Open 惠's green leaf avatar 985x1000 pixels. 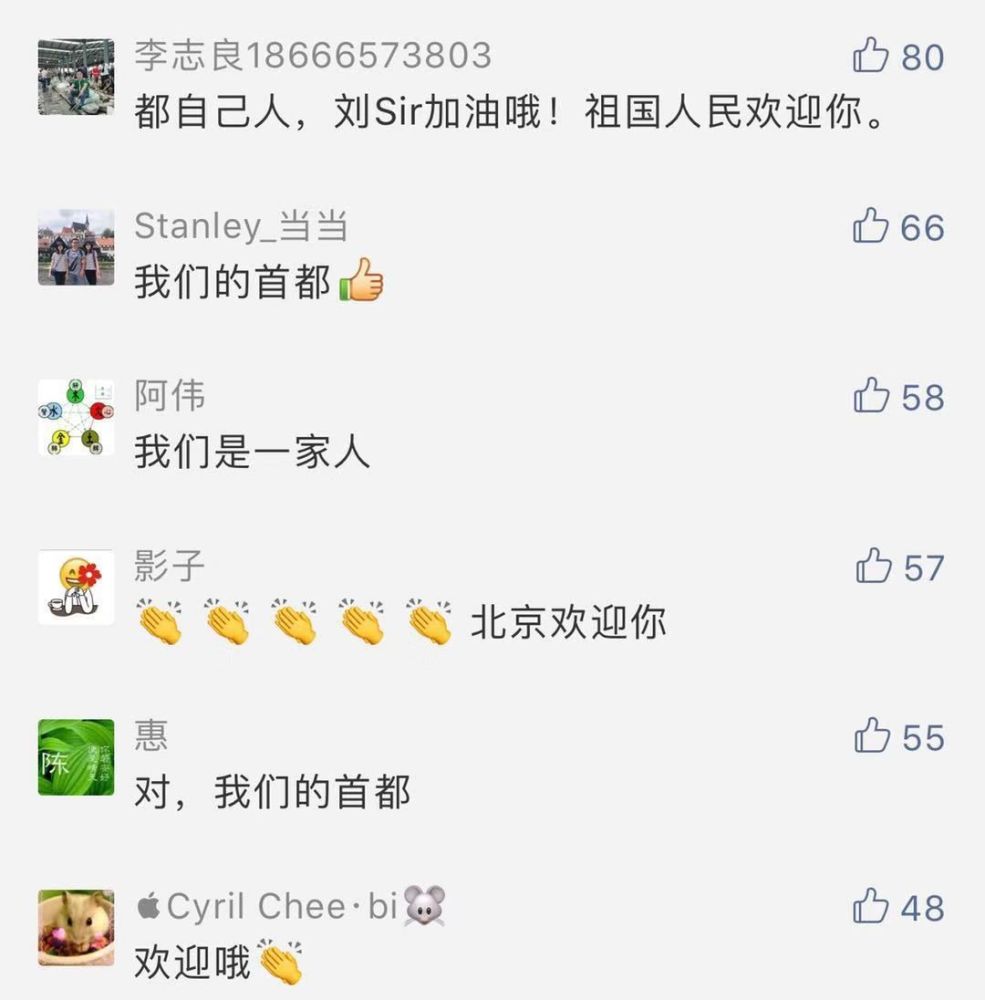[x=76, y=757]
